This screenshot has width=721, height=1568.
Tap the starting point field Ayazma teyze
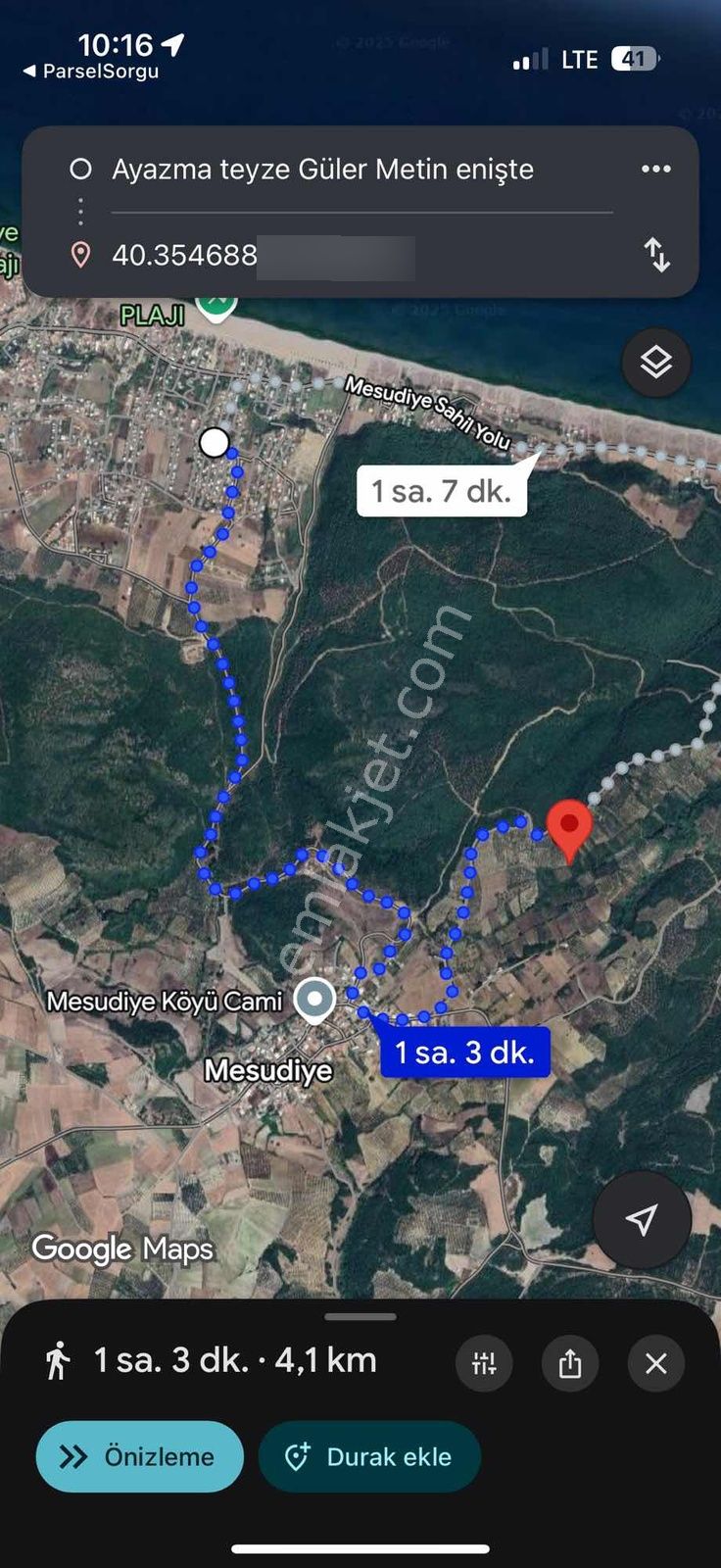[323, 170]
